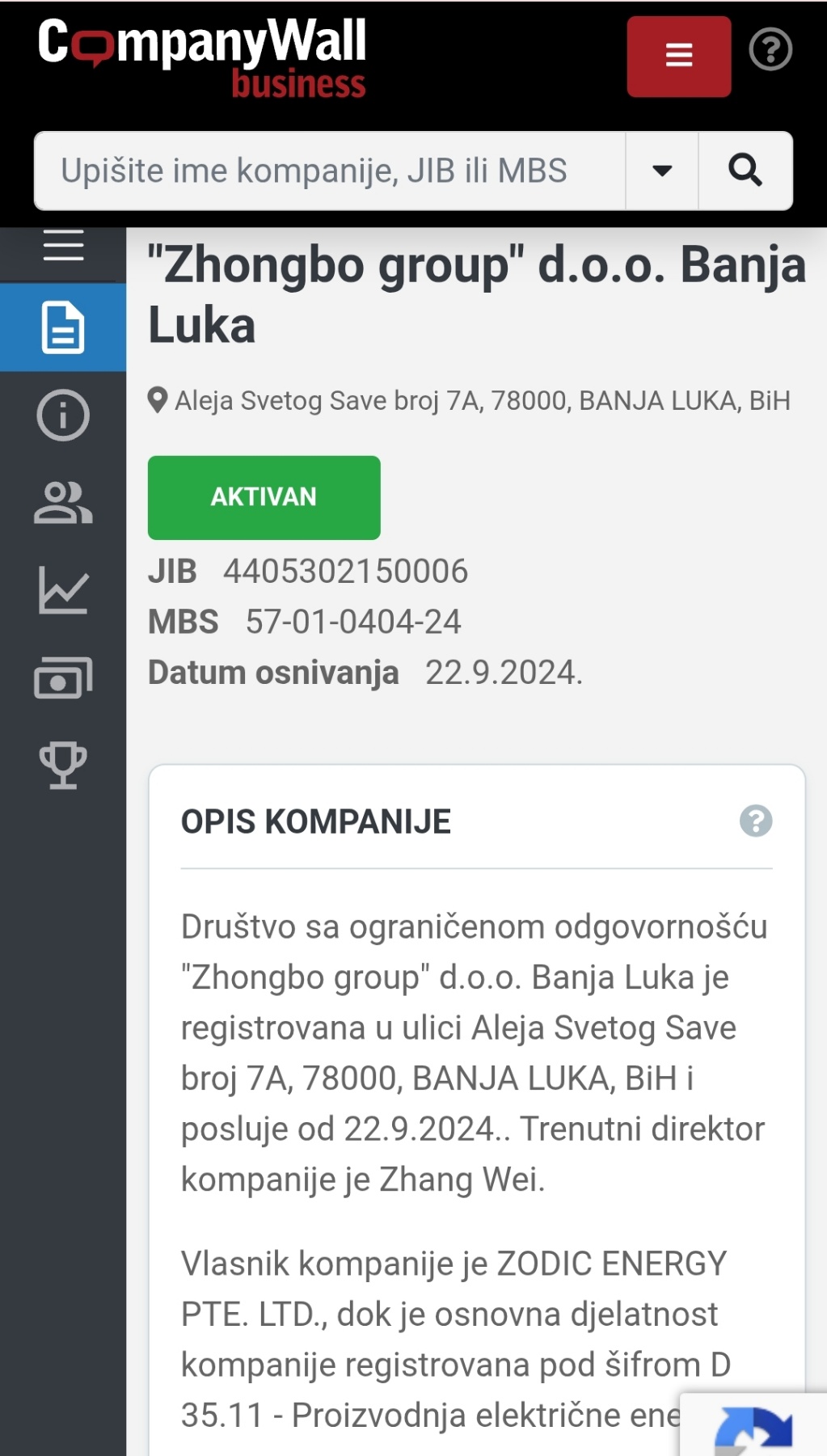Switch to the info circle sidebar section

click(63, 416)
